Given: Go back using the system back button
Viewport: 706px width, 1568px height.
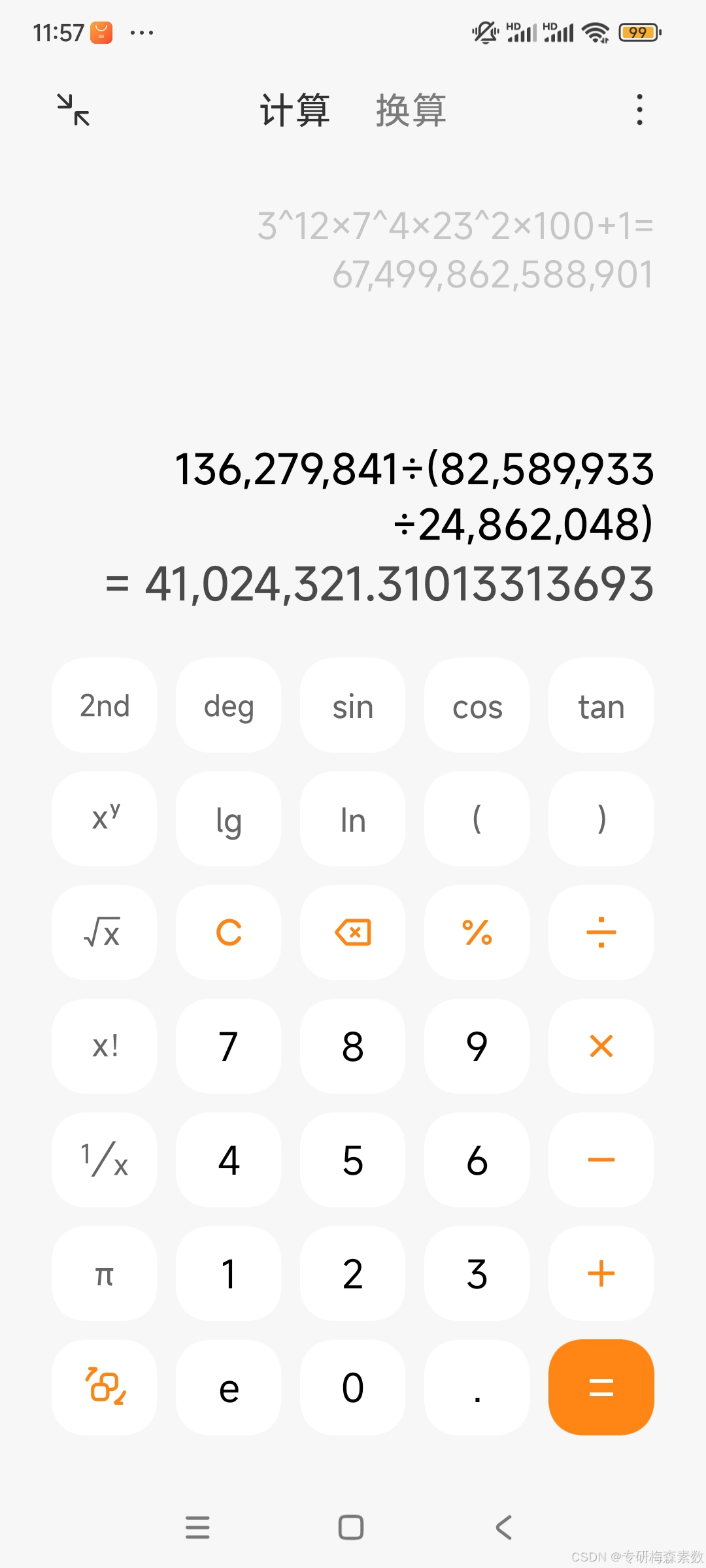Looking at the screenshot, I should [x=504, y=1527].
